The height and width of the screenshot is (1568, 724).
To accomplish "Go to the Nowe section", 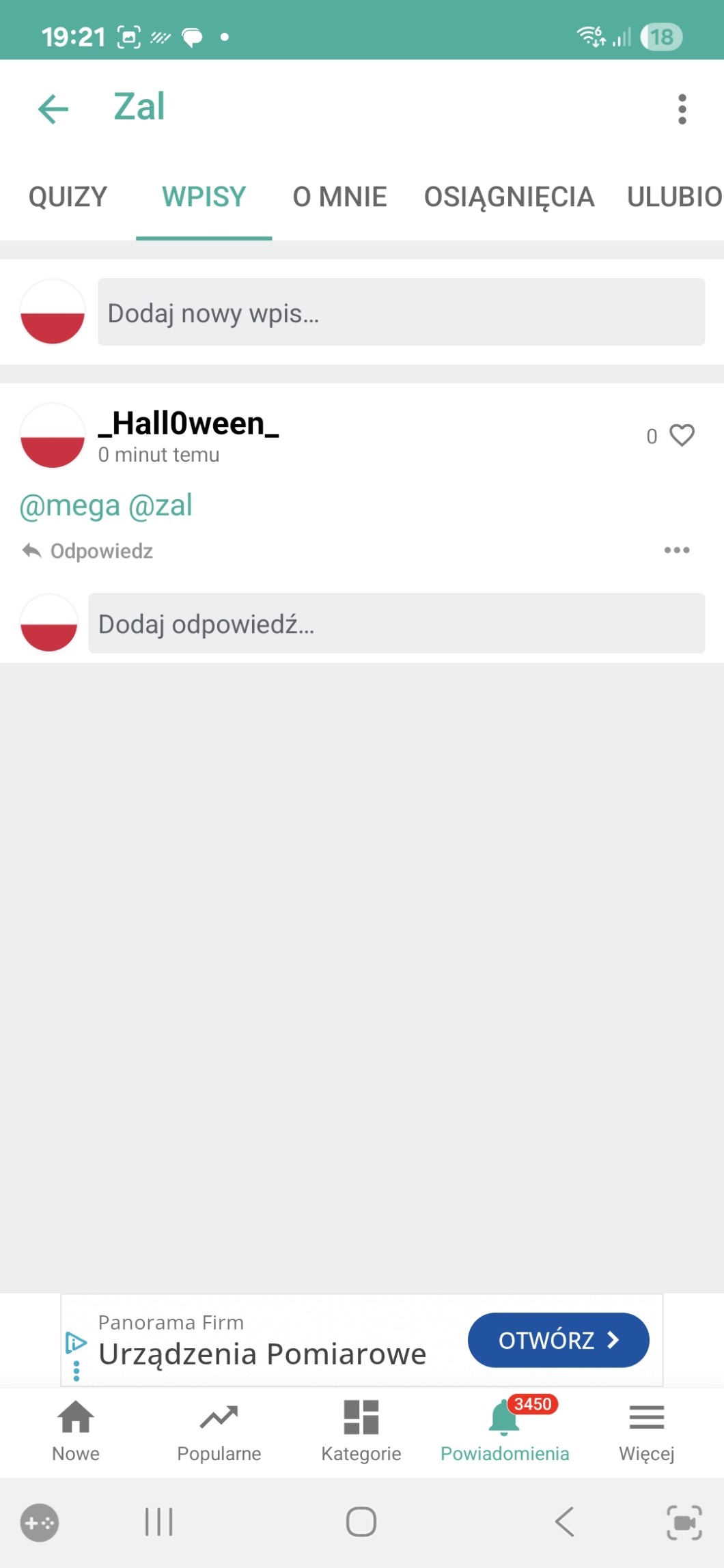I will [x=76, y=1430].
